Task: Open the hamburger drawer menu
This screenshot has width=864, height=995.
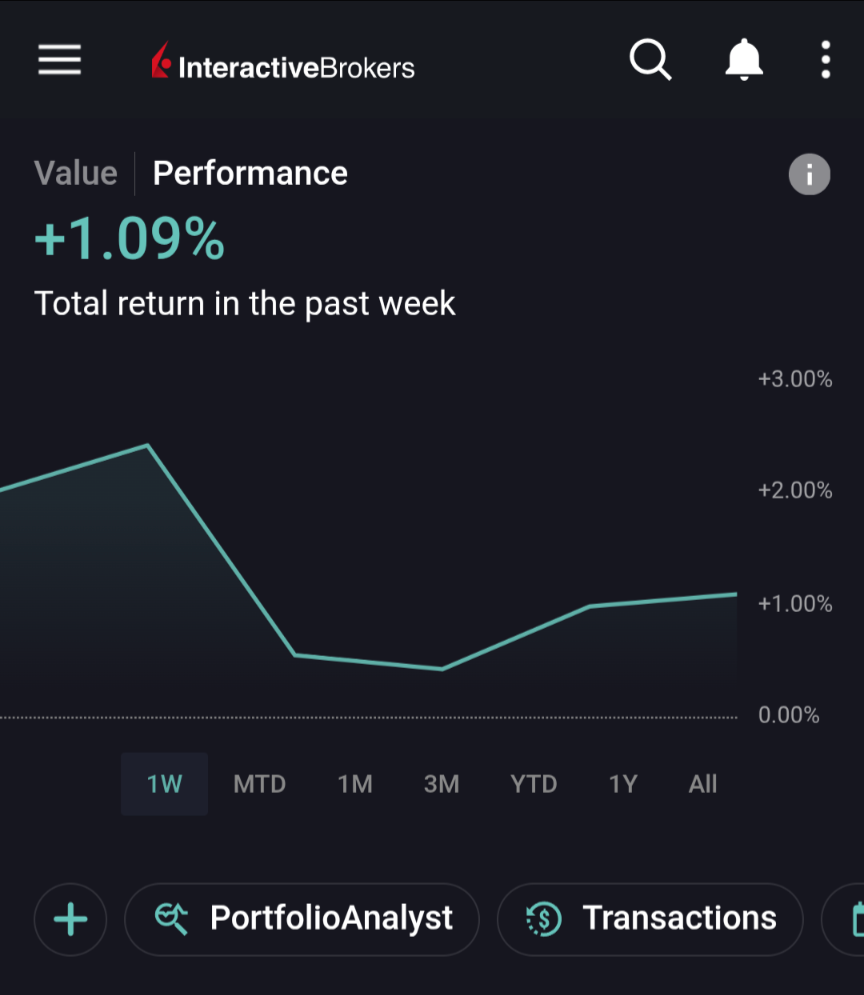Action: point(60,61)
